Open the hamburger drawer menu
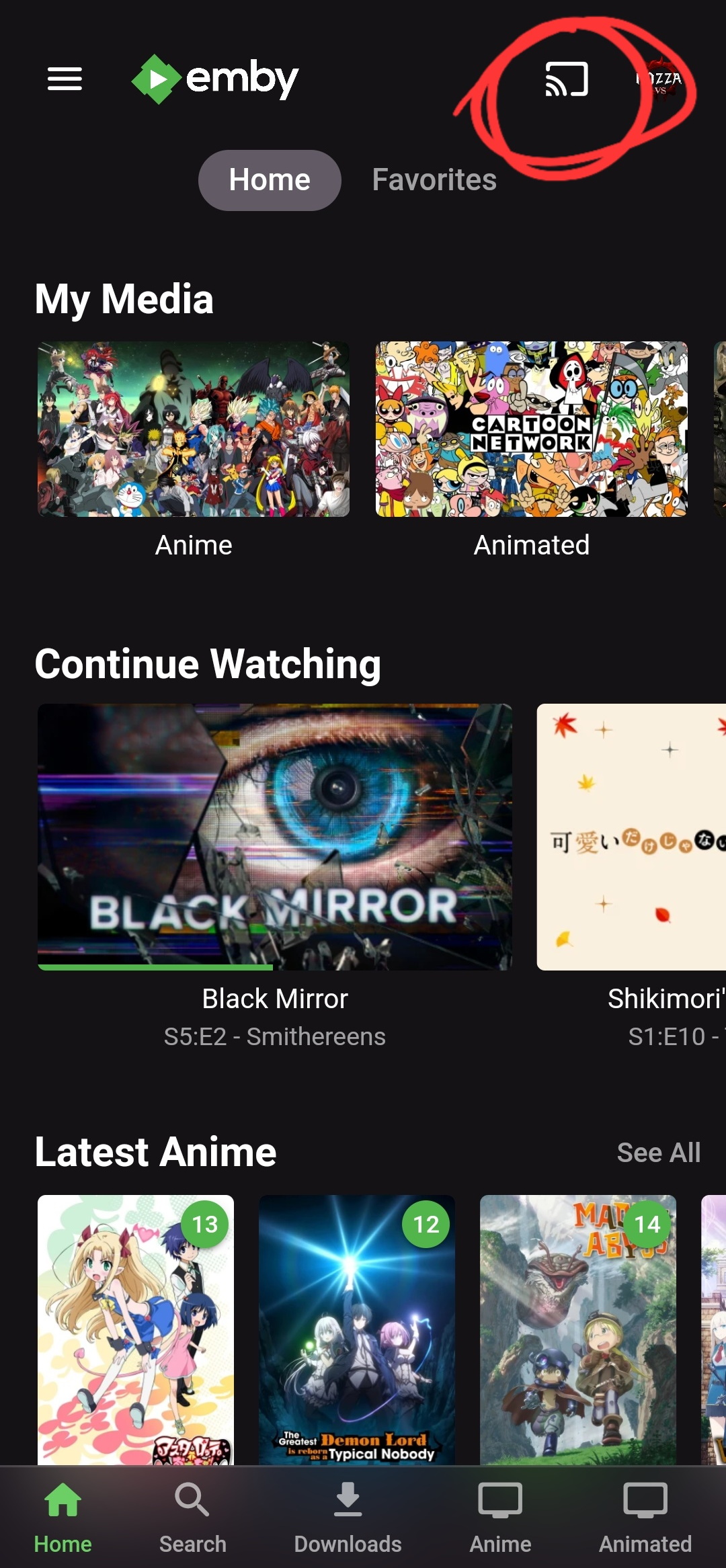The height and width of the screenshot is (1568, 726). [65, 79]
